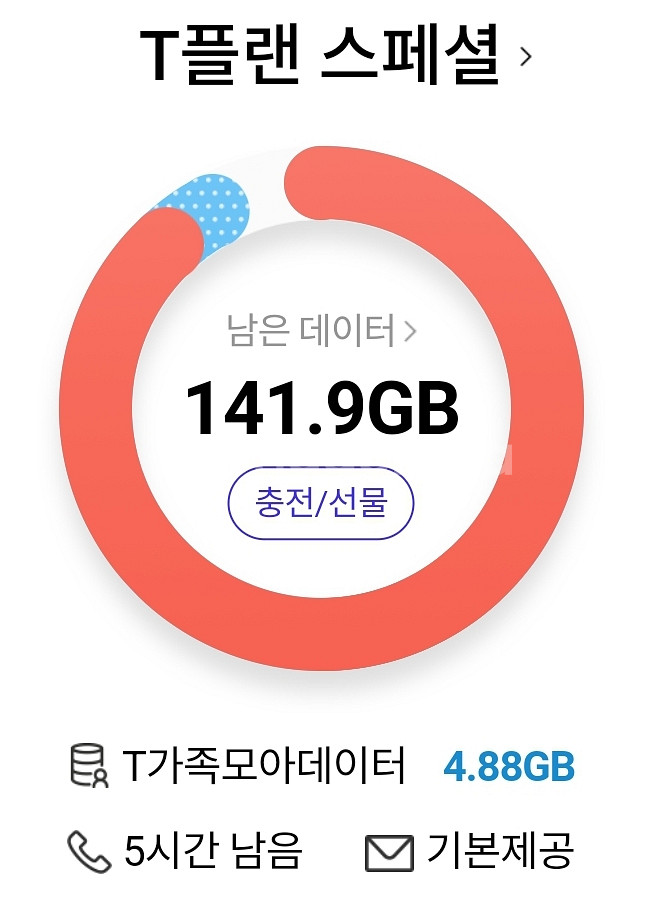Open T가족모아데이터 4.88GB details
This screenshot has height=917, width=670.
(x=322, y=768)
